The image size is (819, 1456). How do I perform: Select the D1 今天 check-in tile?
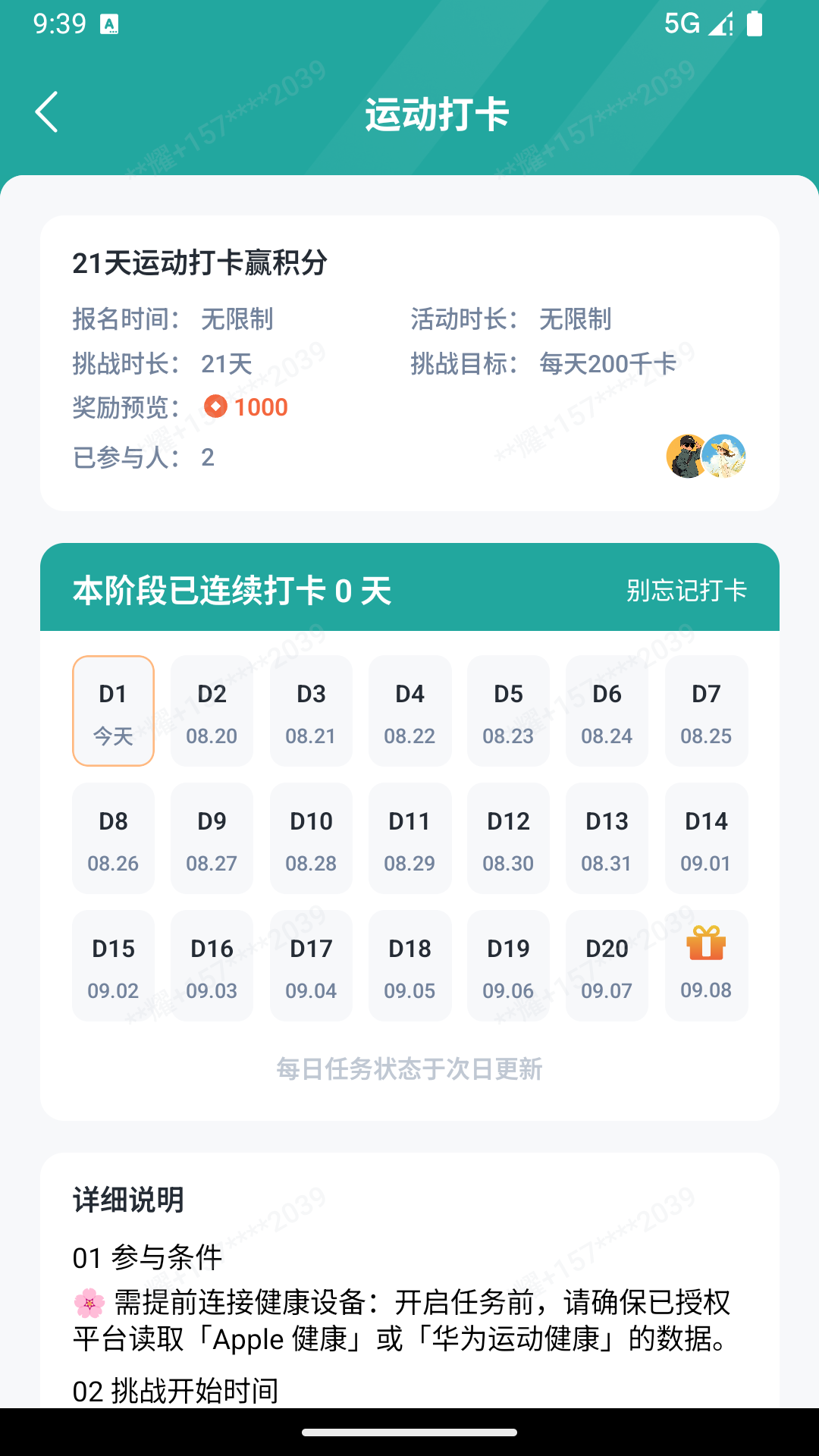(x=113, y=711)
